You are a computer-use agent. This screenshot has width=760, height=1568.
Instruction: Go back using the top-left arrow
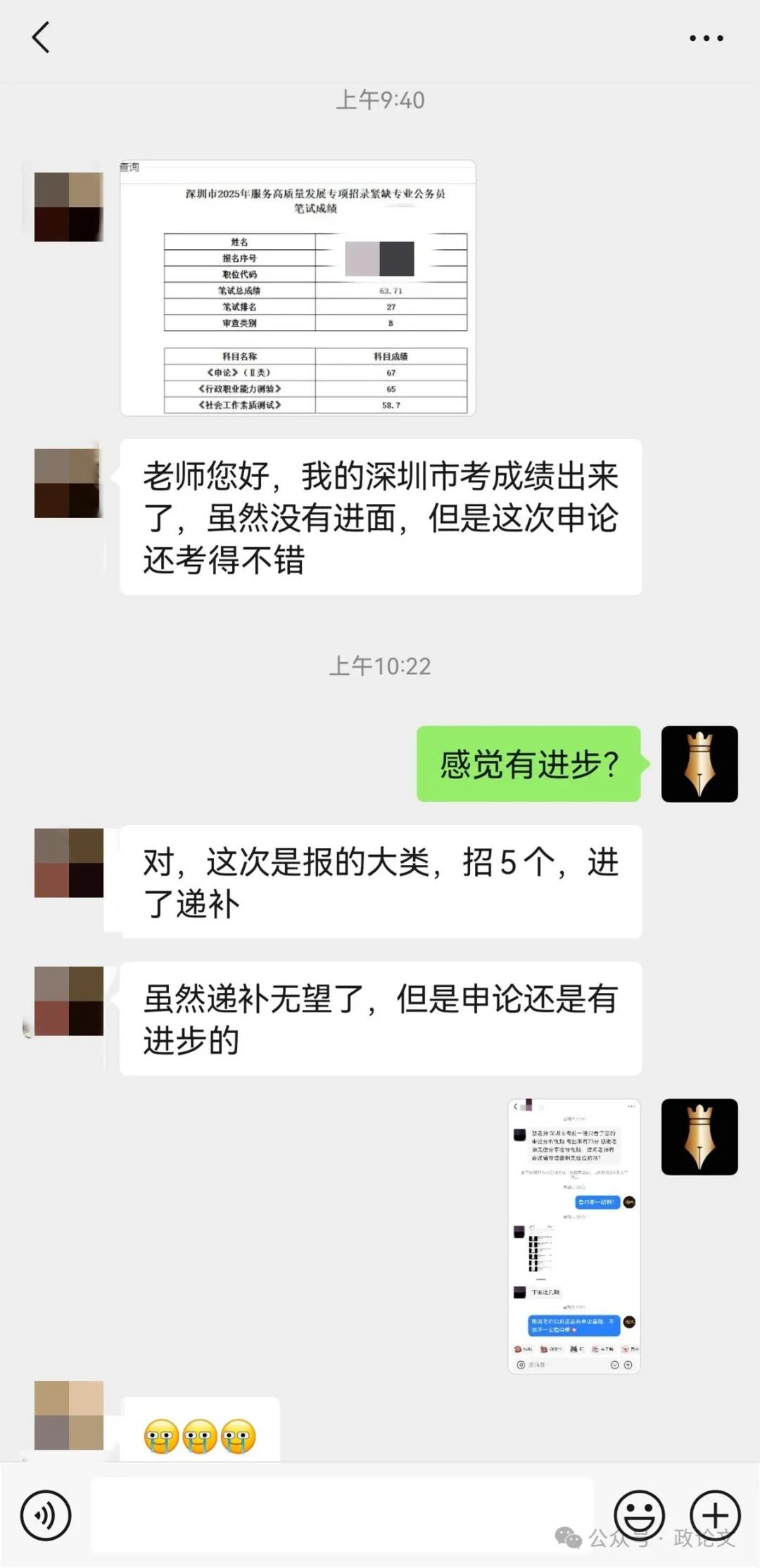pos(41,37)
